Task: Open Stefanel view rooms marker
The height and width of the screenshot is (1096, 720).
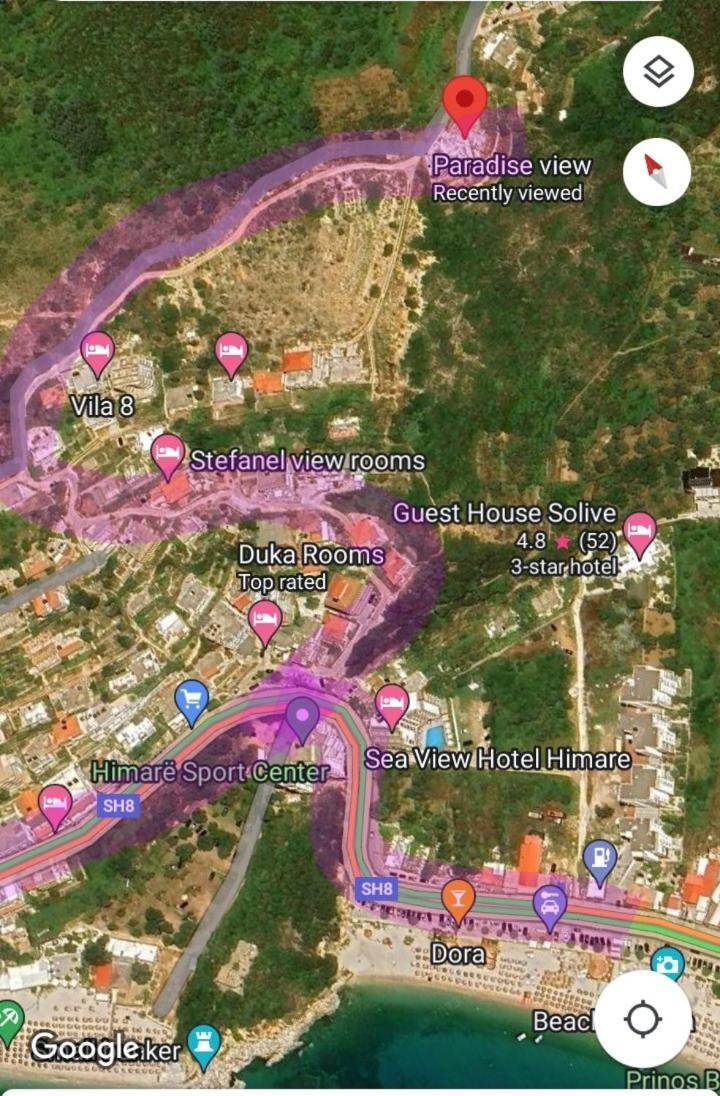Action: click(x=168, y=455)
